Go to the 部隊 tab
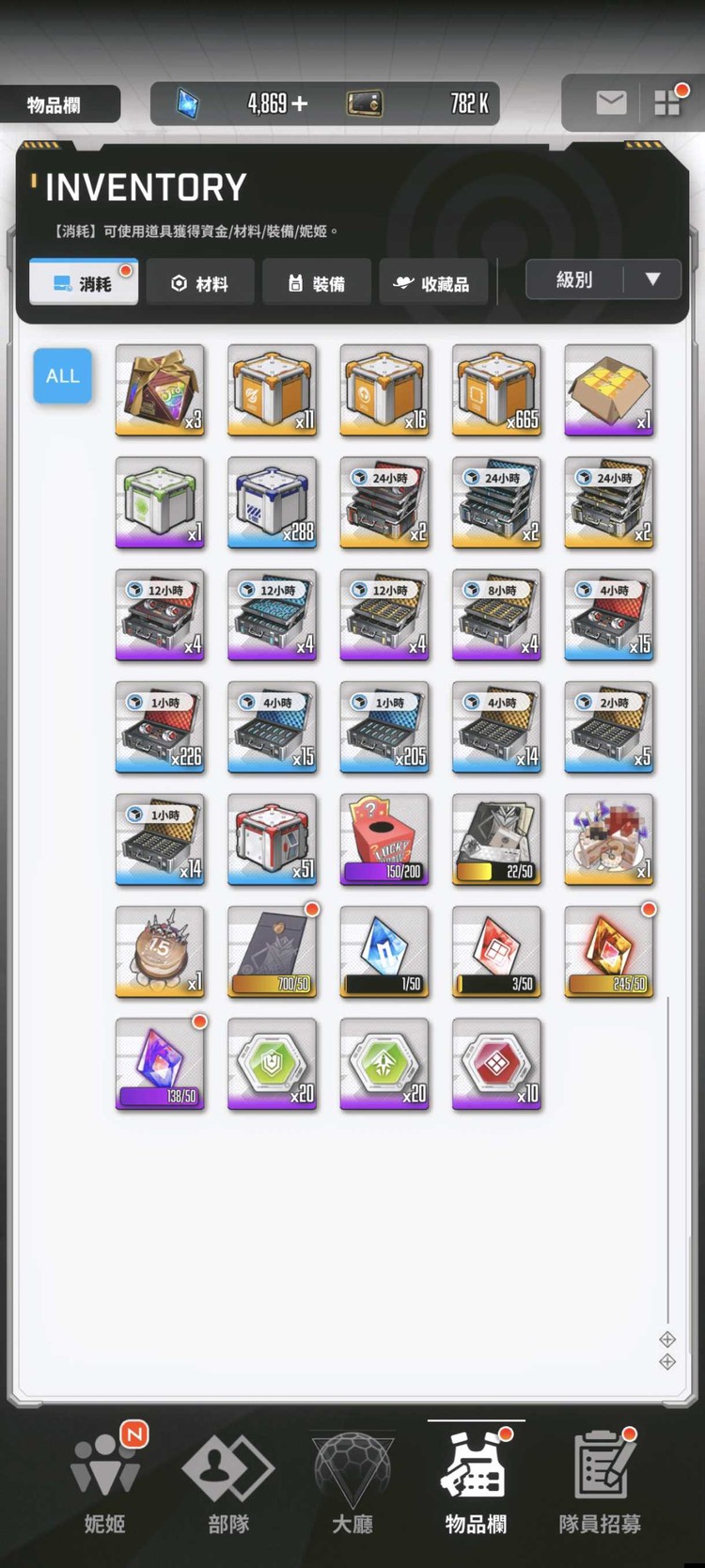This screenshot has height=1568, width=705. (x=228, y=1481)
